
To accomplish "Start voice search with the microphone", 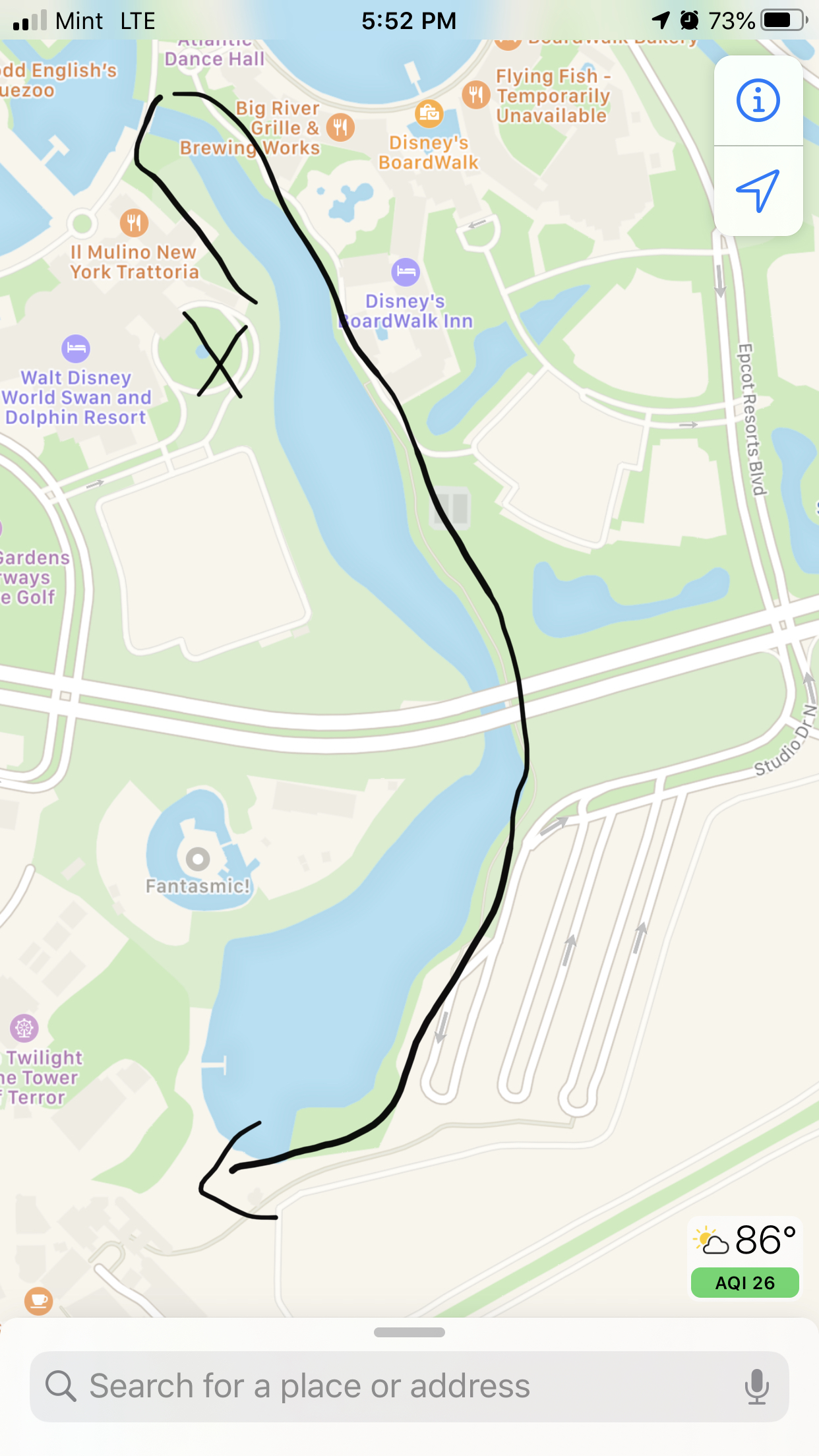I will tap(757, 1386).
